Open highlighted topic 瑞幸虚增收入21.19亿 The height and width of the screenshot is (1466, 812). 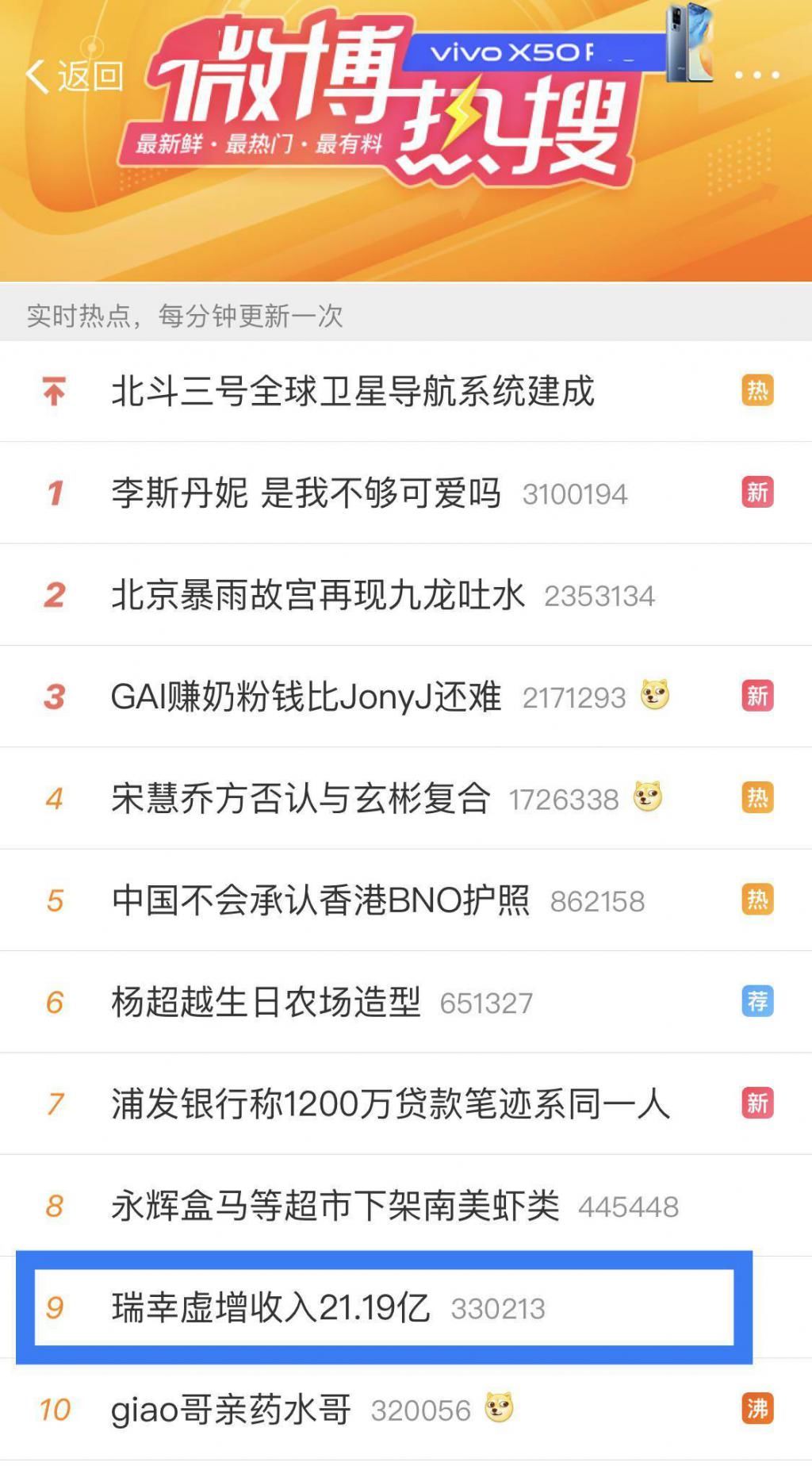[271, 1307]
